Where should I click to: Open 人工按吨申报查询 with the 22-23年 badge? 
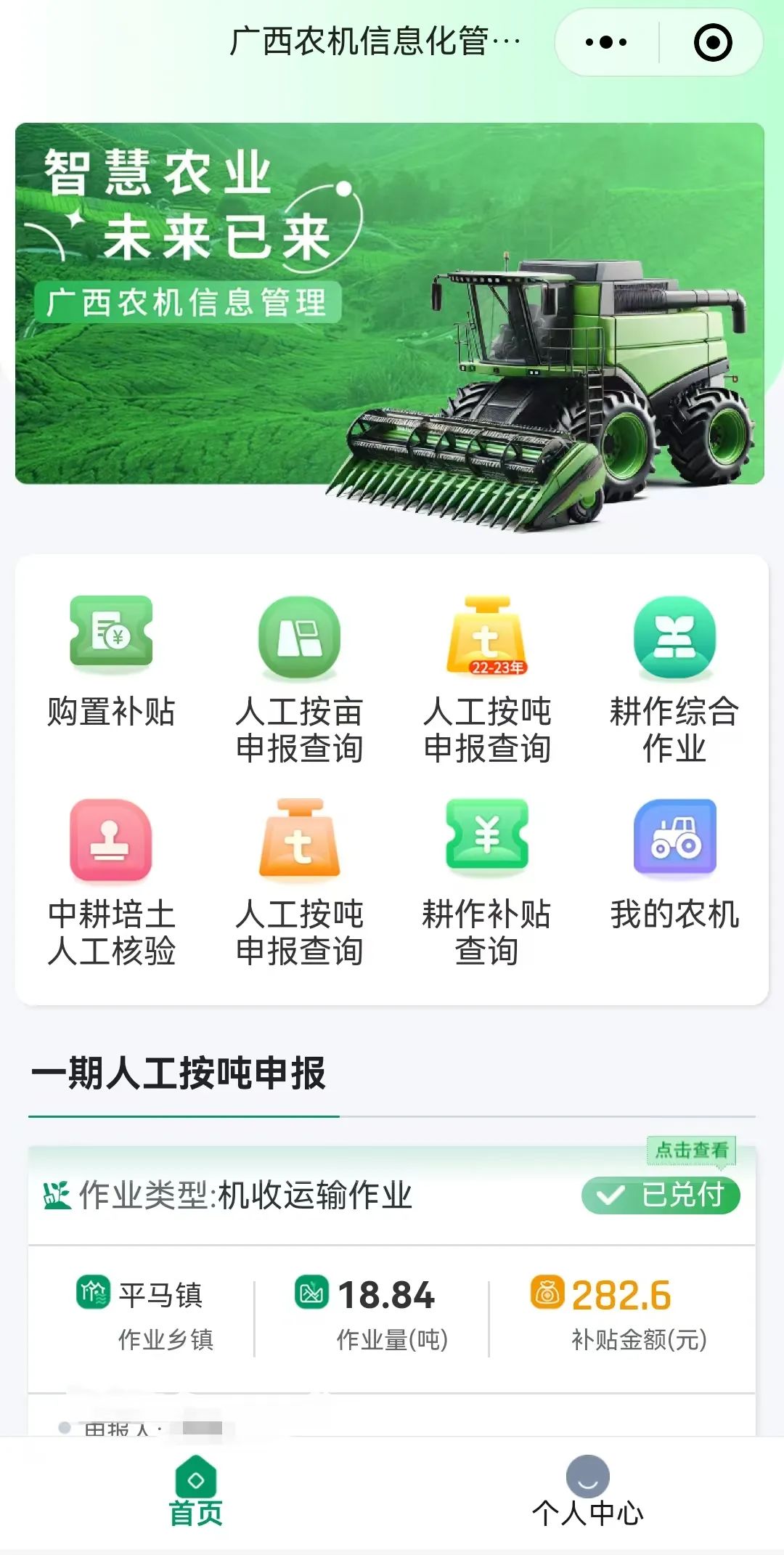[486, 679]
